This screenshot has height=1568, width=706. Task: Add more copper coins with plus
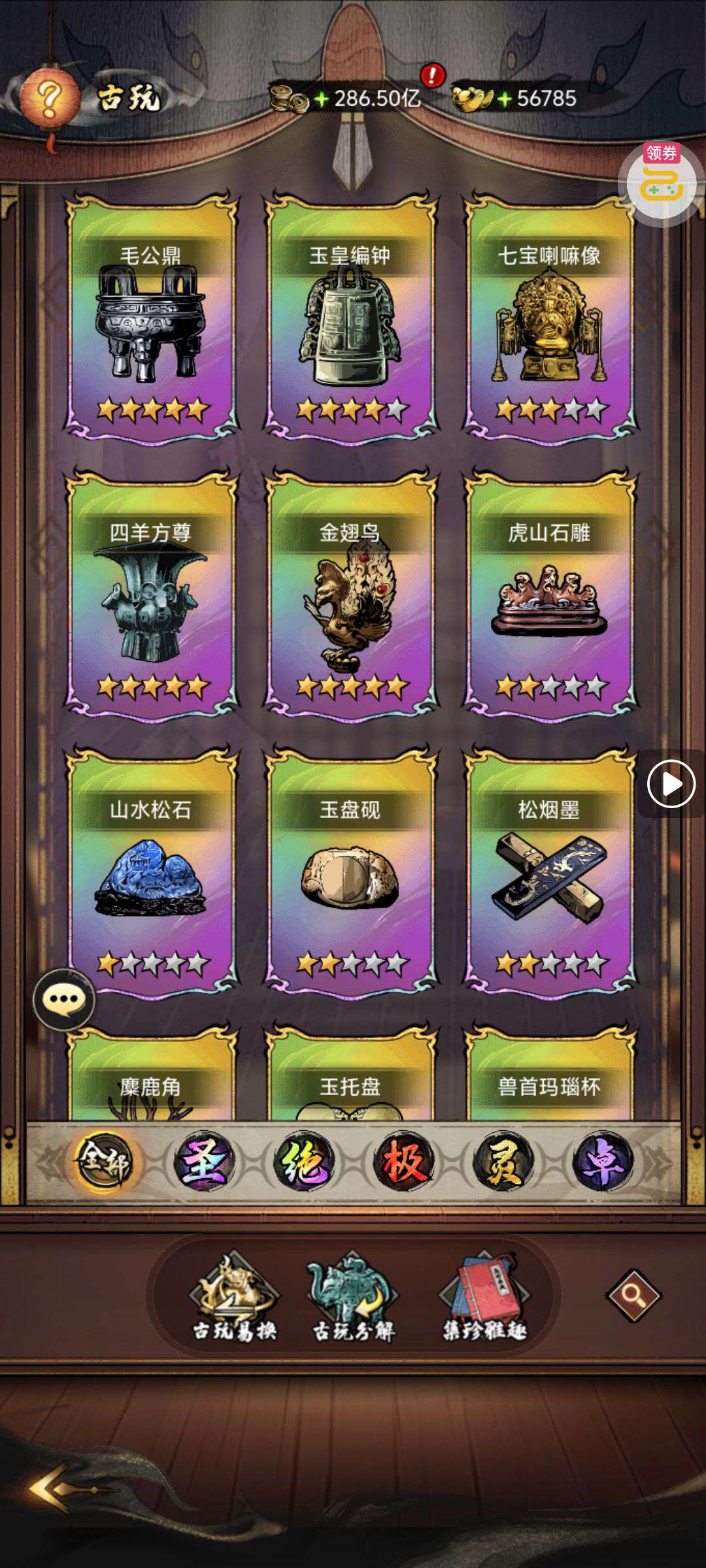[x=321, y=99]
